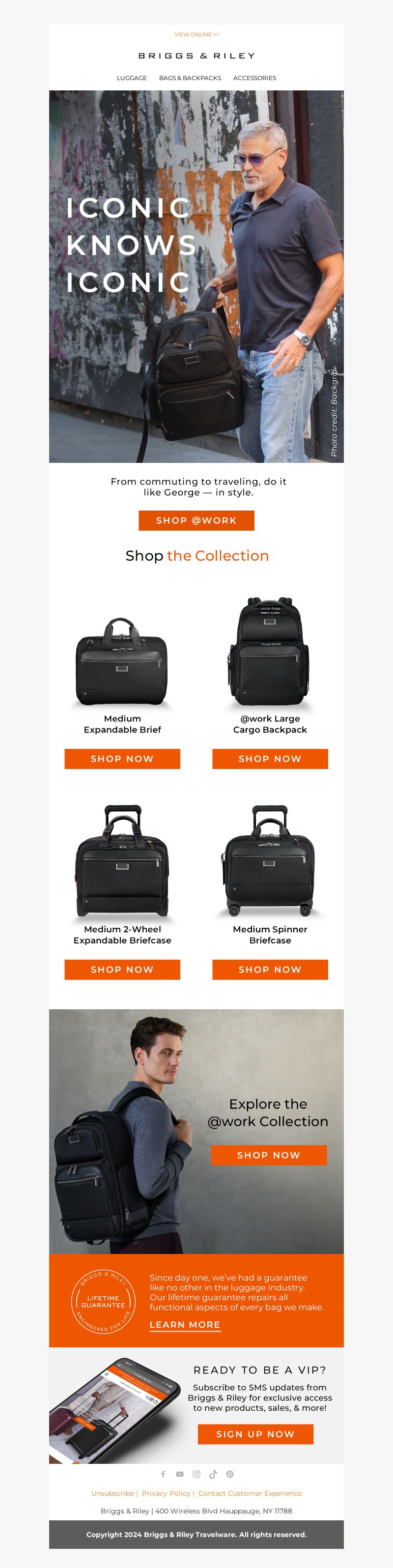Open the TikTok icon

[x=213, y=1474]
